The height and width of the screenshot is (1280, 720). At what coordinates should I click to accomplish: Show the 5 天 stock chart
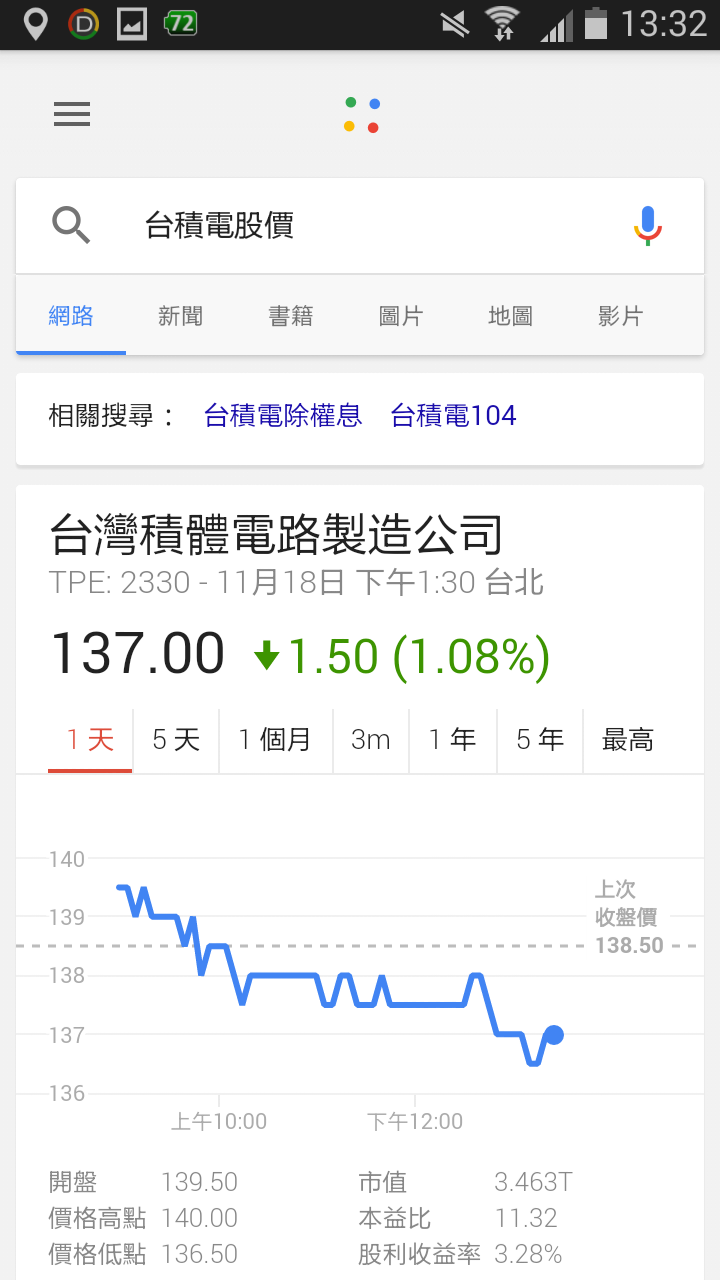tap(176, 740)
